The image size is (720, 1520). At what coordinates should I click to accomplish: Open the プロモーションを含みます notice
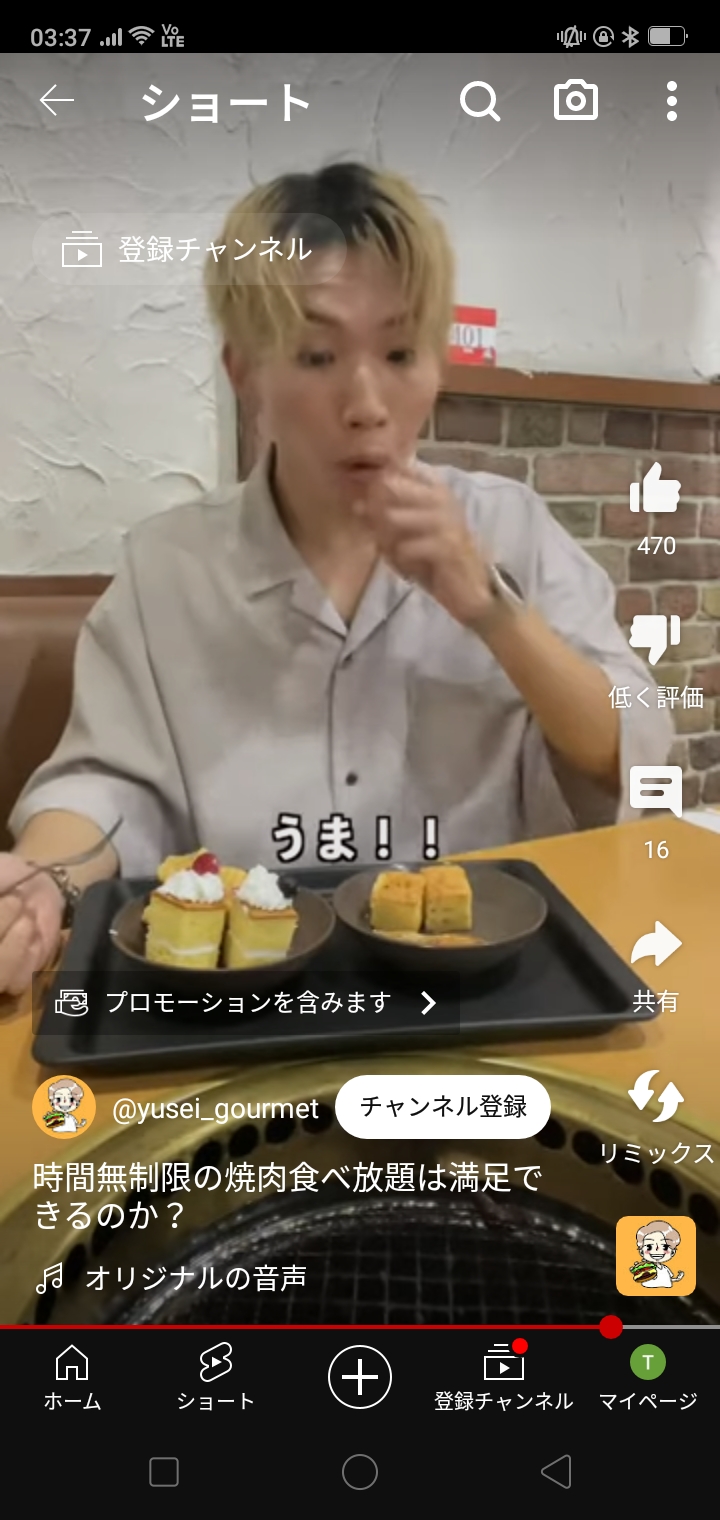[247, 1003]
